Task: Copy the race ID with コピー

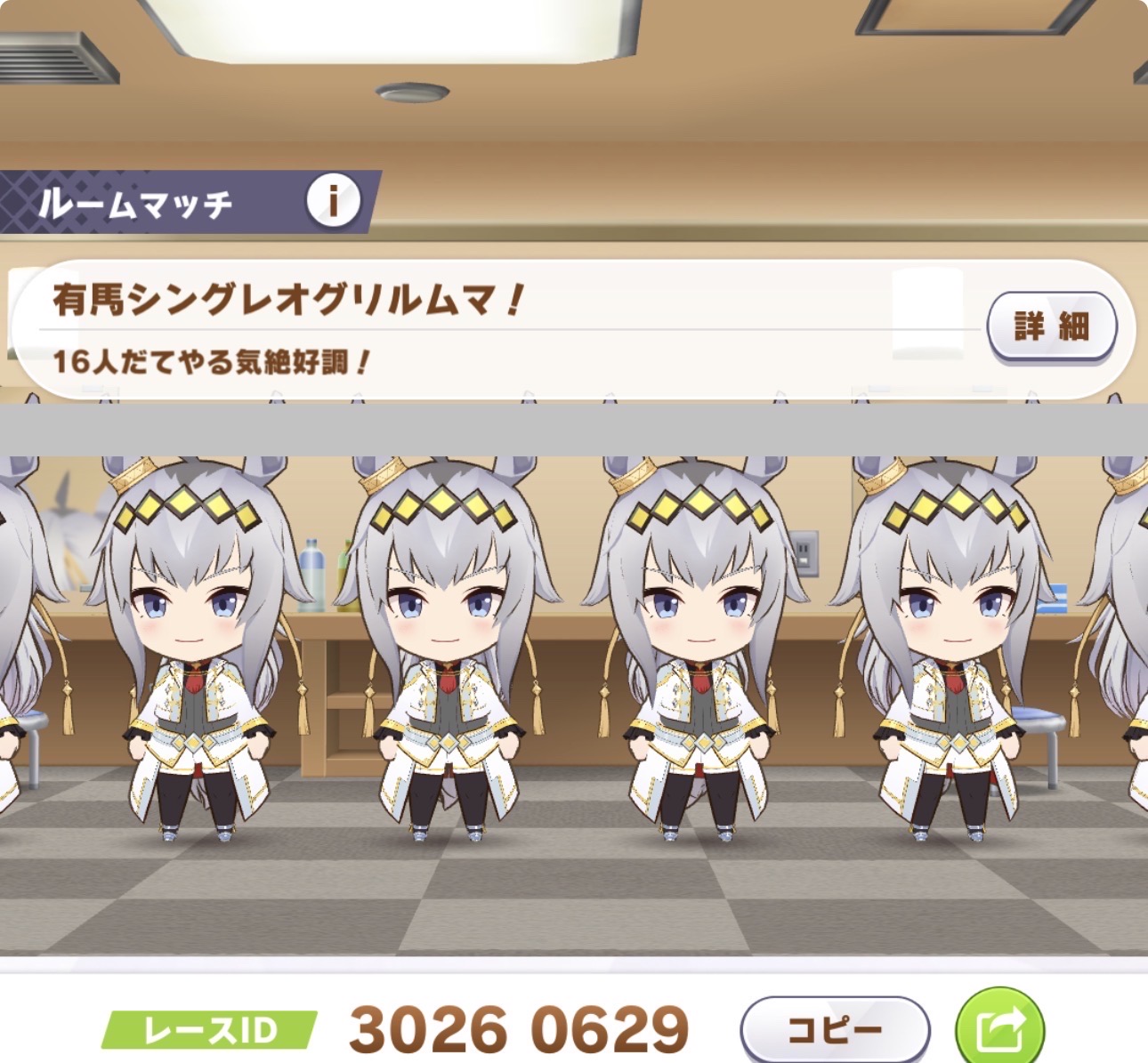Action: click(834, 1031)
